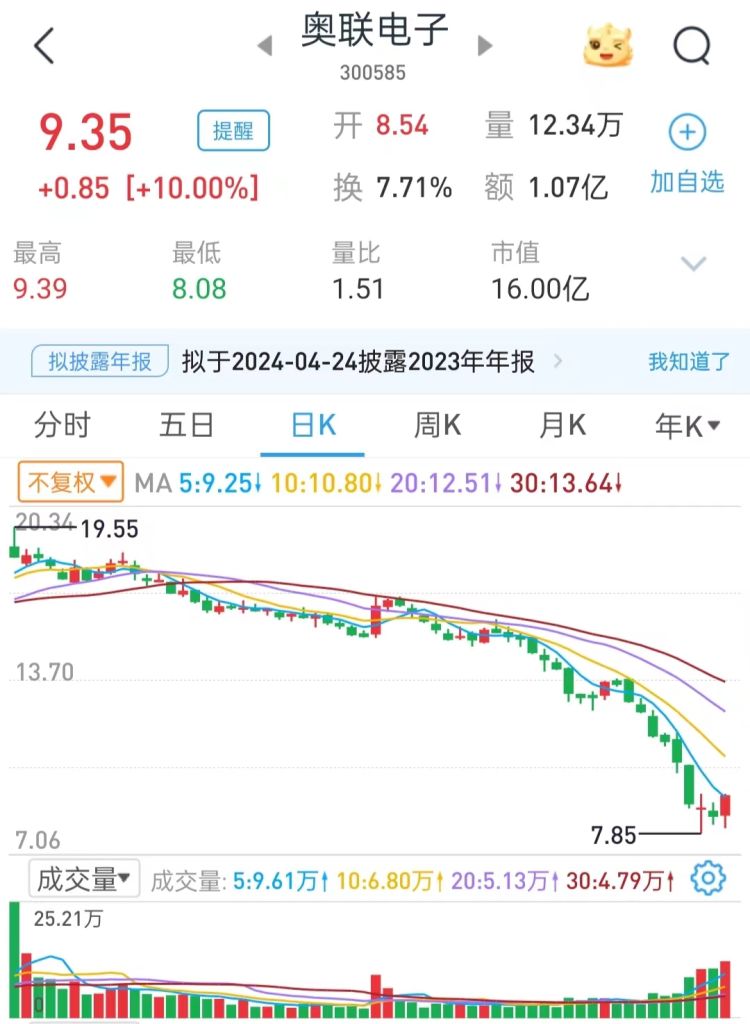
Task: Switch to the previous stock
Action: pos(265,46)
